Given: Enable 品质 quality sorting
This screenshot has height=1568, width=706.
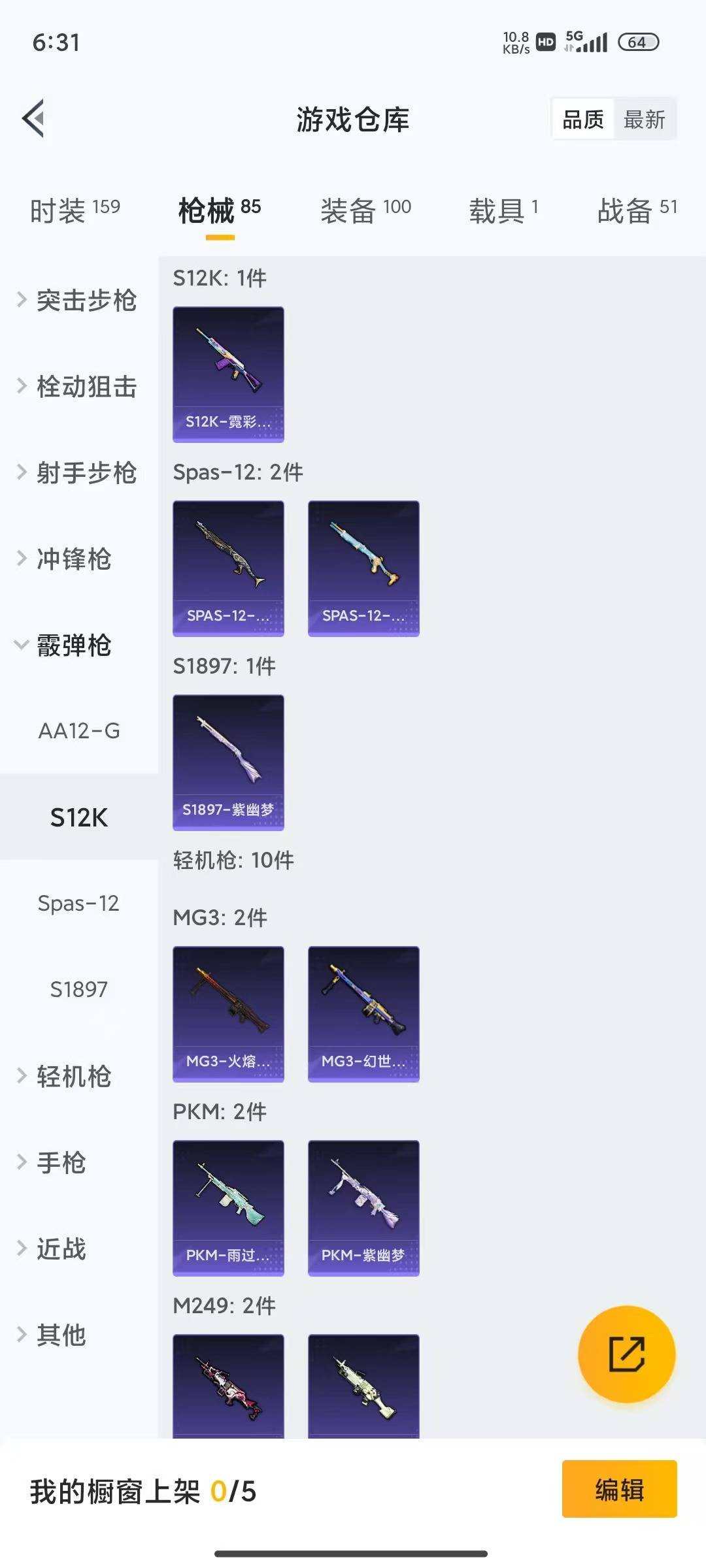Looking at the screenshot, I should point(584,120).
